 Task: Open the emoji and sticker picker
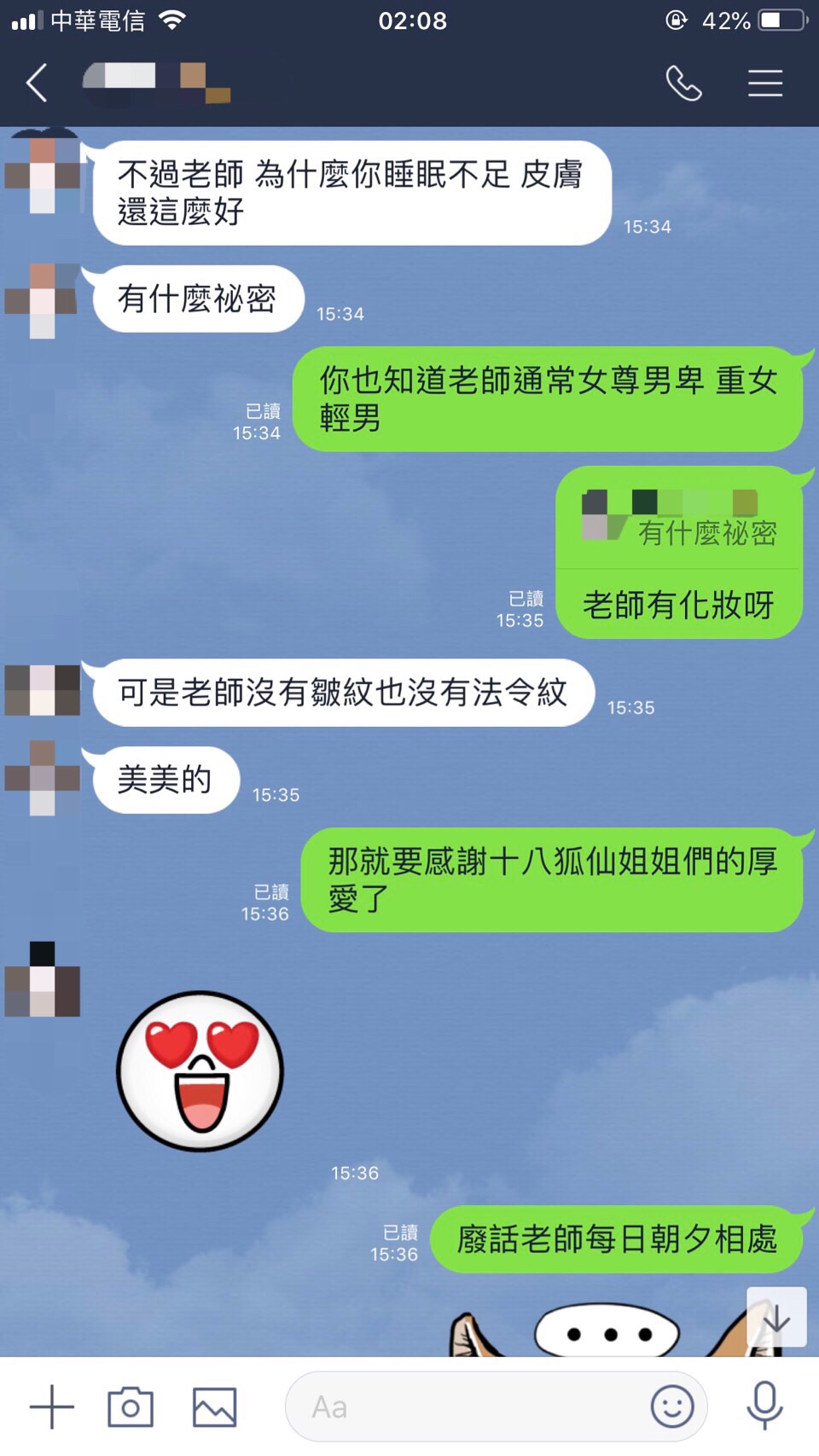click(x=672, y=1407)
